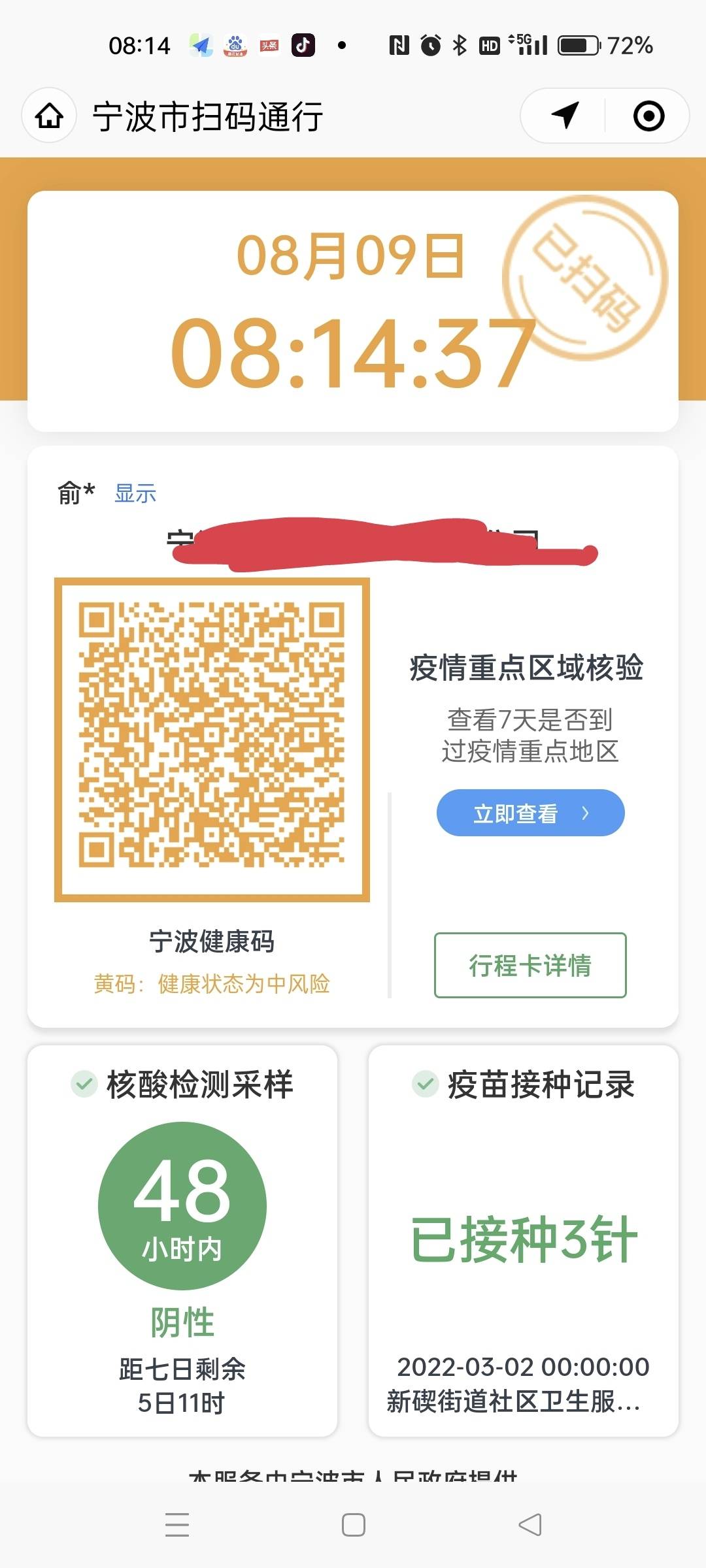Open the 疫苗接种记录 card

(524, 1240)
